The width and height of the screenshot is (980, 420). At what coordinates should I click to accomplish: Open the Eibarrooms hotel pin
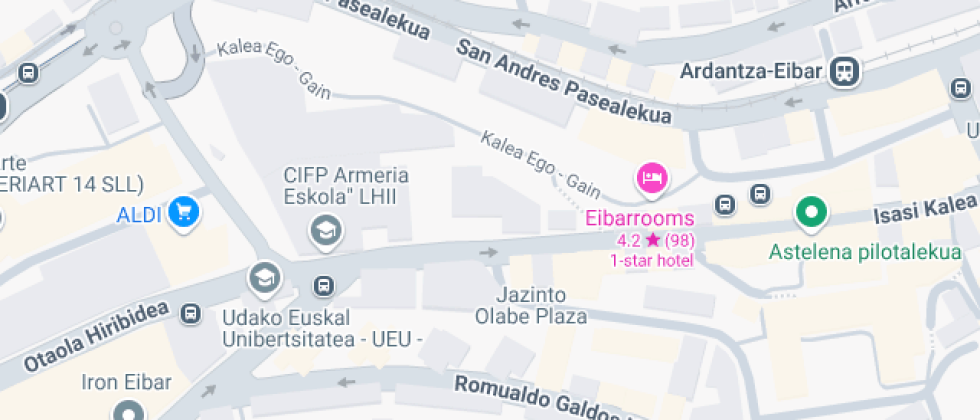point(652,179)
